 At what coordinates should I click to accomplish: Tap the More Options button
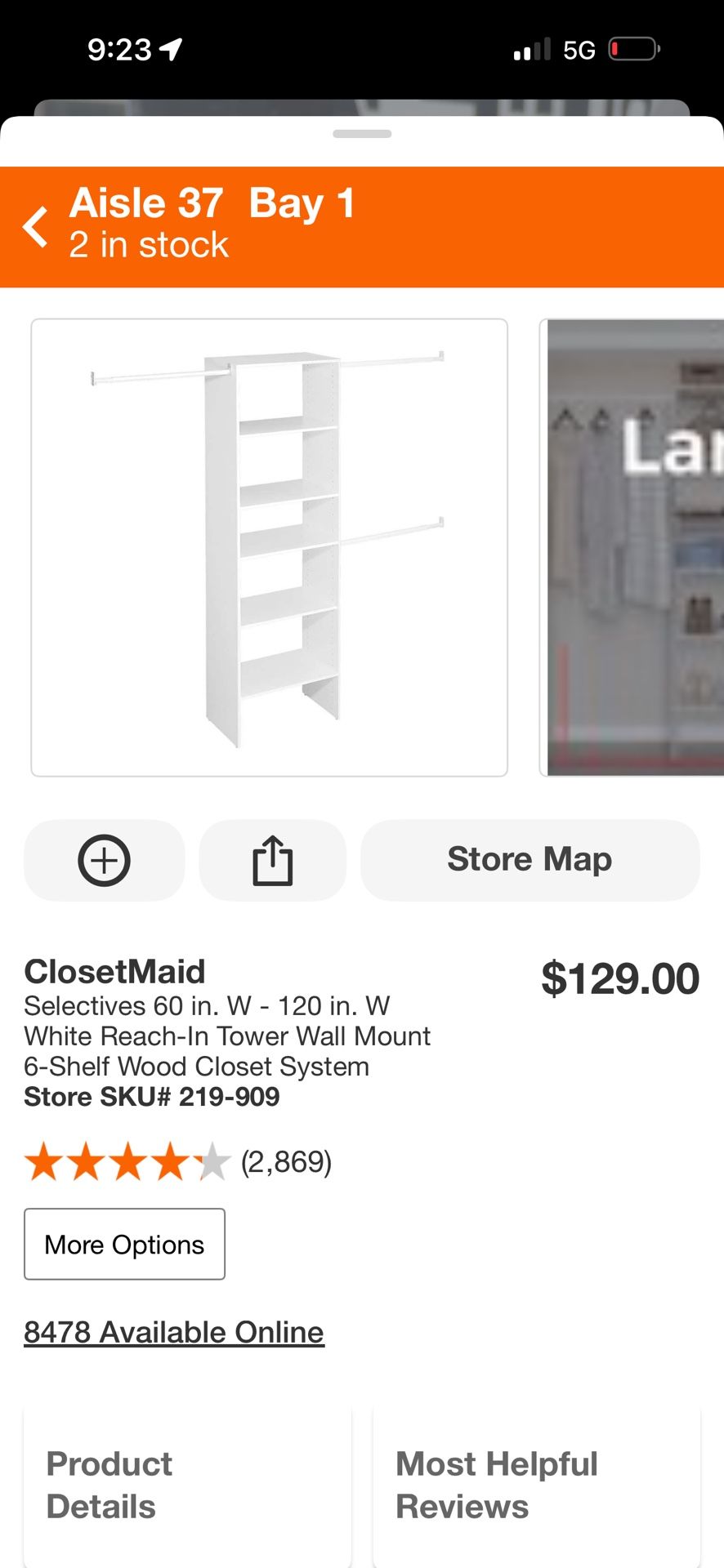(124, 1244)
